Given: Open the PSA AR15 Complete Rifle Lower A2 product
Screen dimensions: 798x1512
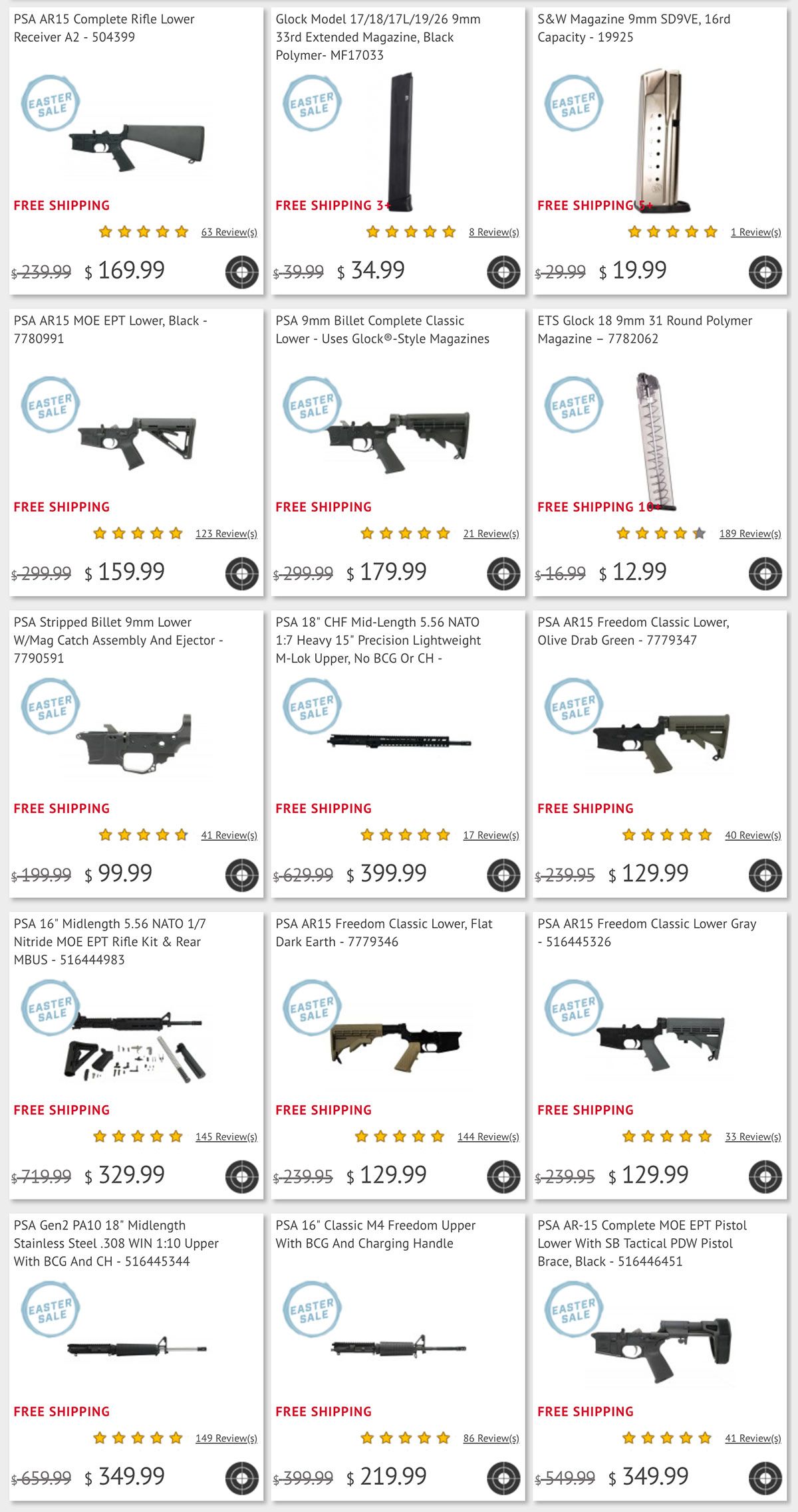Looking at the screenshot, I should [104, 28].
